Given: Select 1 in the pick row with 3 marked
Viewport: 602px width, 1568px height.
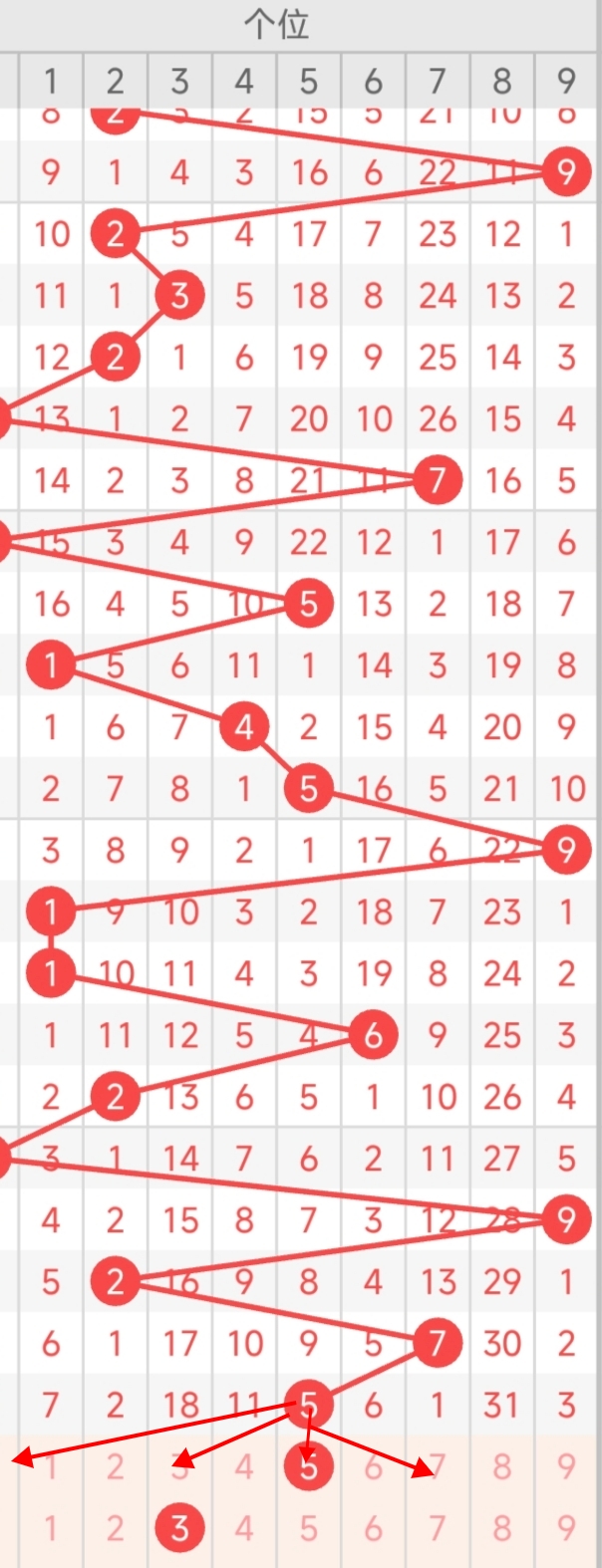Looking at the screenshot, I should click(51, 1528).
